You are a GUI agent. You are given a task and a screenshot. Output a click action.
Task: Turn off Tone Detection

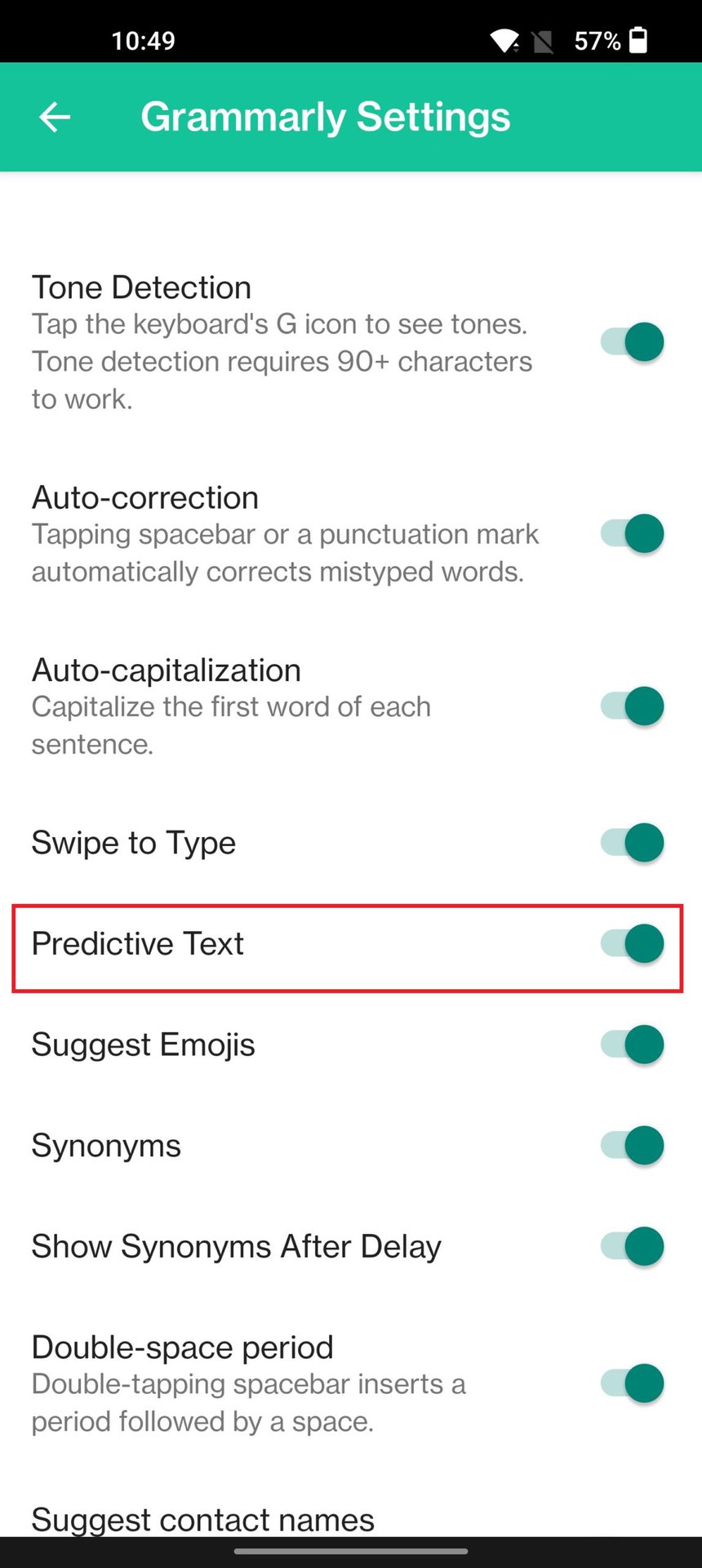(x=632, y=341)
